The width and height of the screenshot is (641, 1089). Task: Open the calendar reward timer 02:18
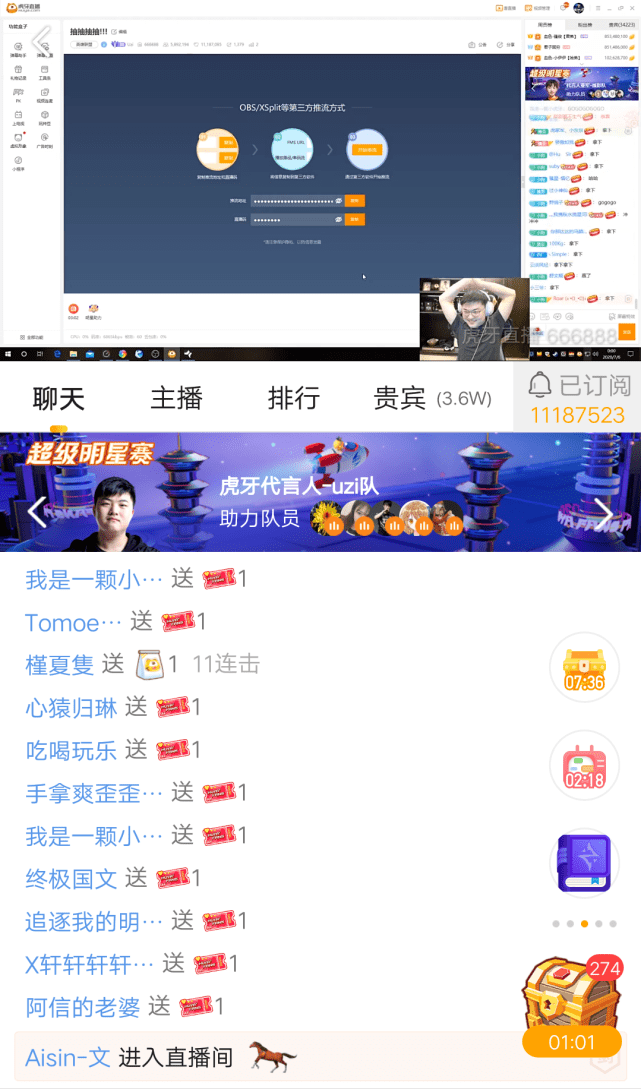click(583, 765)
